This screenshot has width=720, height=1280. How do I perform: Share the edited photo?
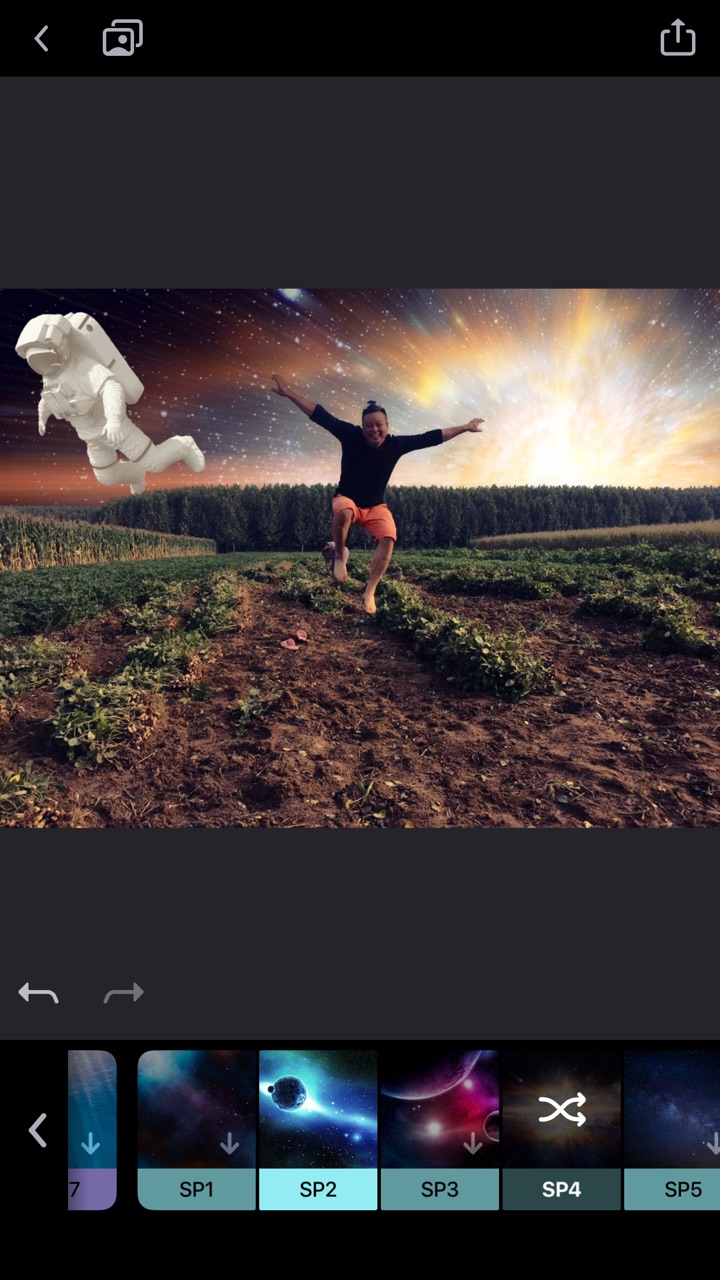677,38
